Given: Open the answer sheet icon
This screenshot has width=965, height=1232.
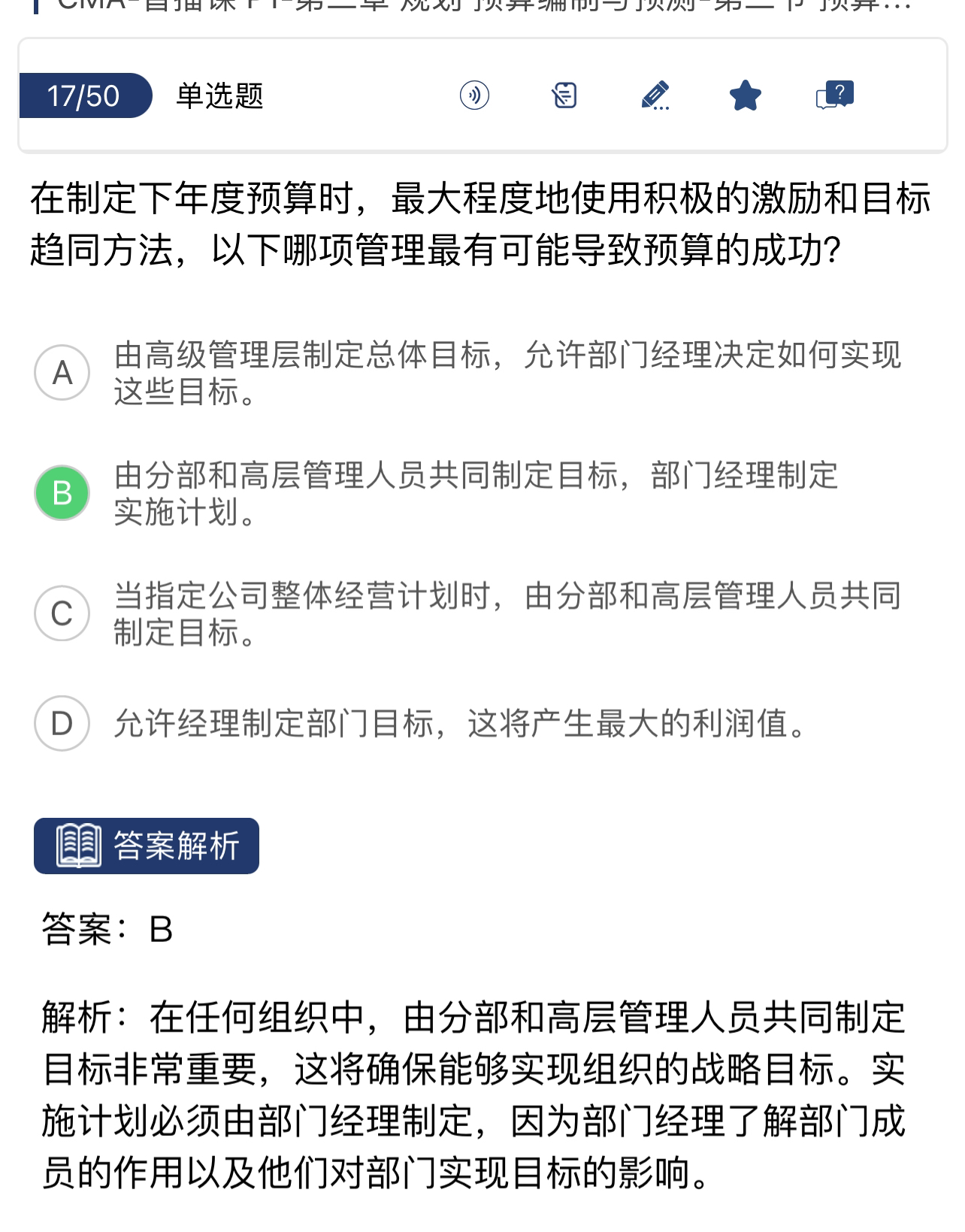Looking at the screenshot, I should (x=564, y=95).
